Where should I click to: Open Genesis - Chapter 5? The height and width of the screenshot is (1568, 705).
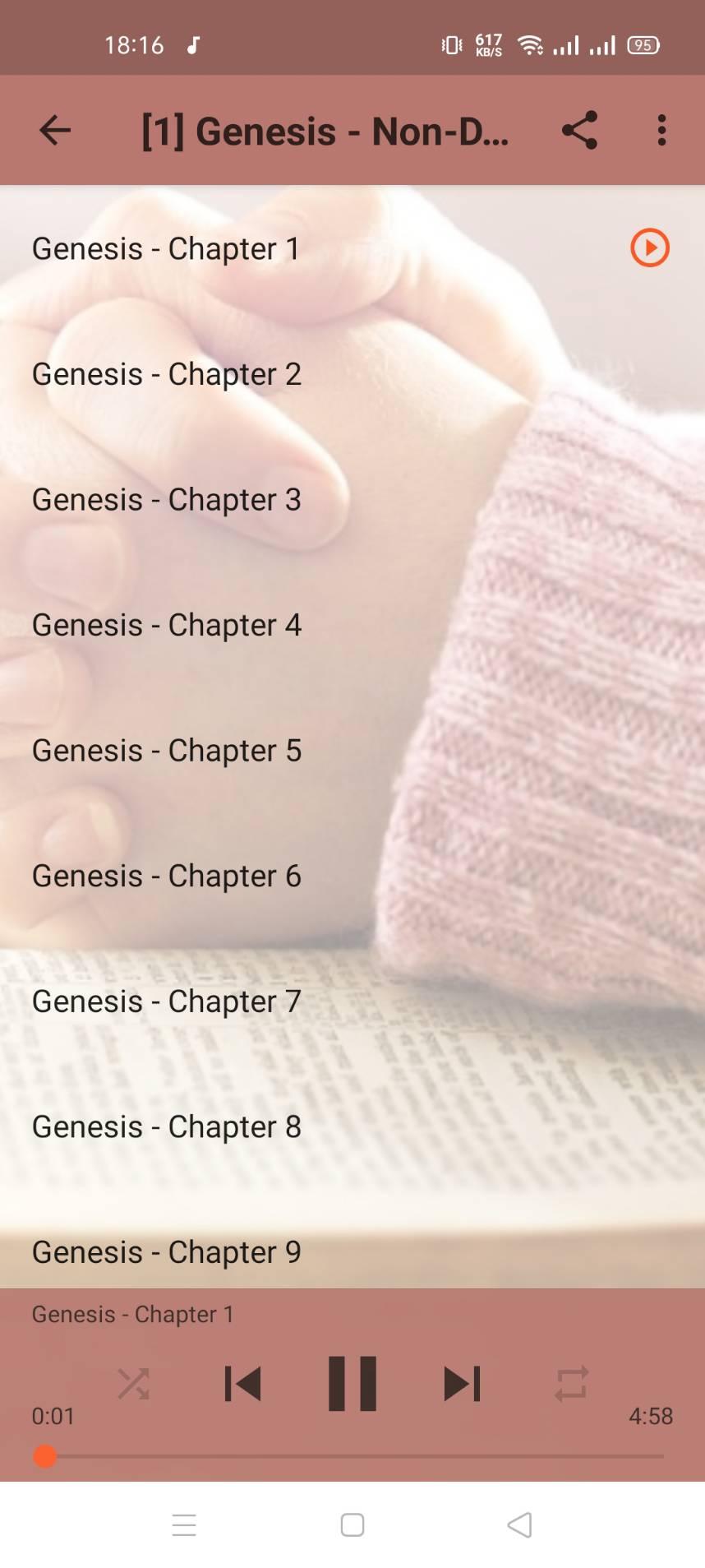click(352, 751)
